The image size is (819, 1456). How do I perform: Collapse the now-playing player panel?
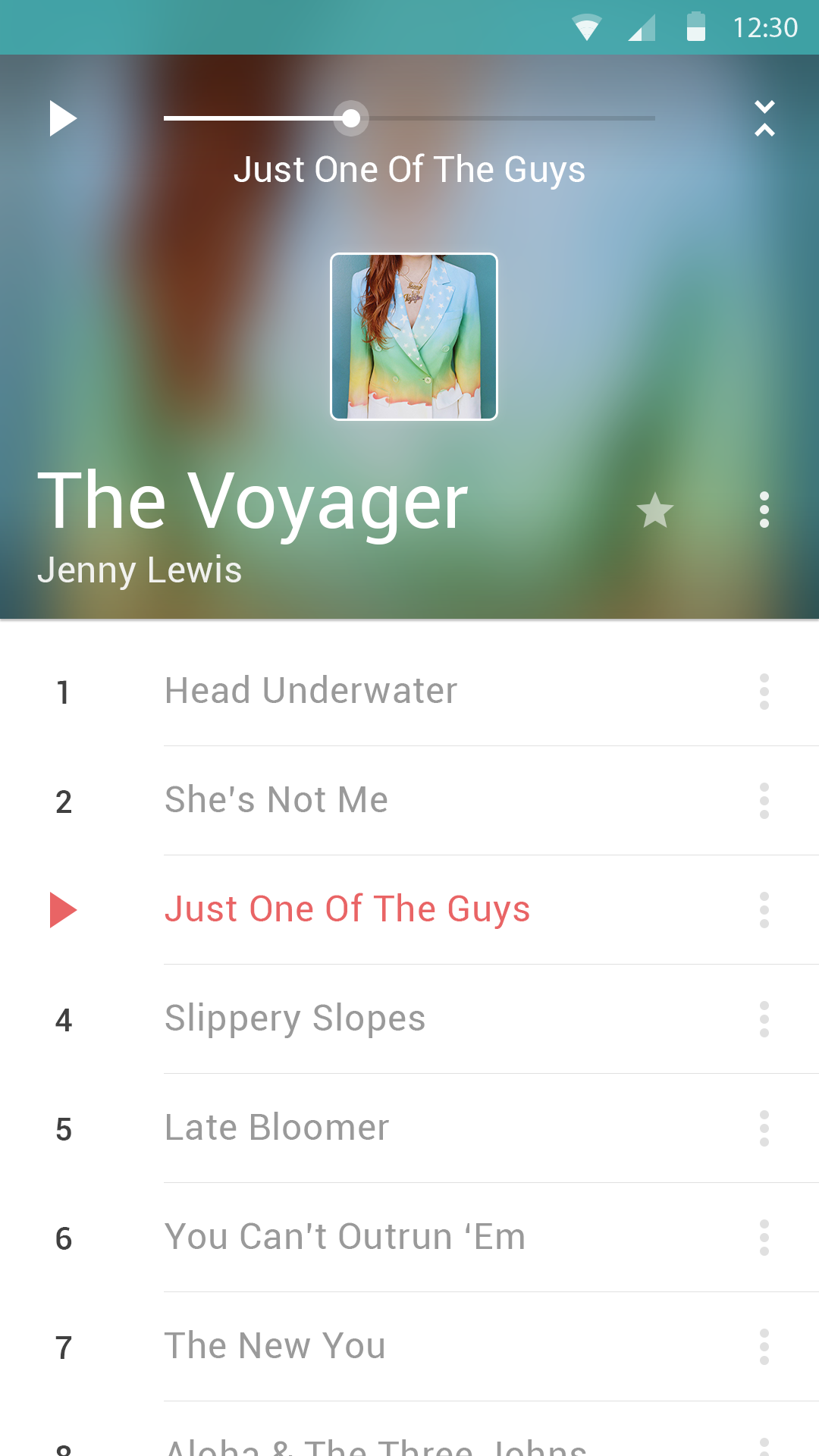coord(764,118)
